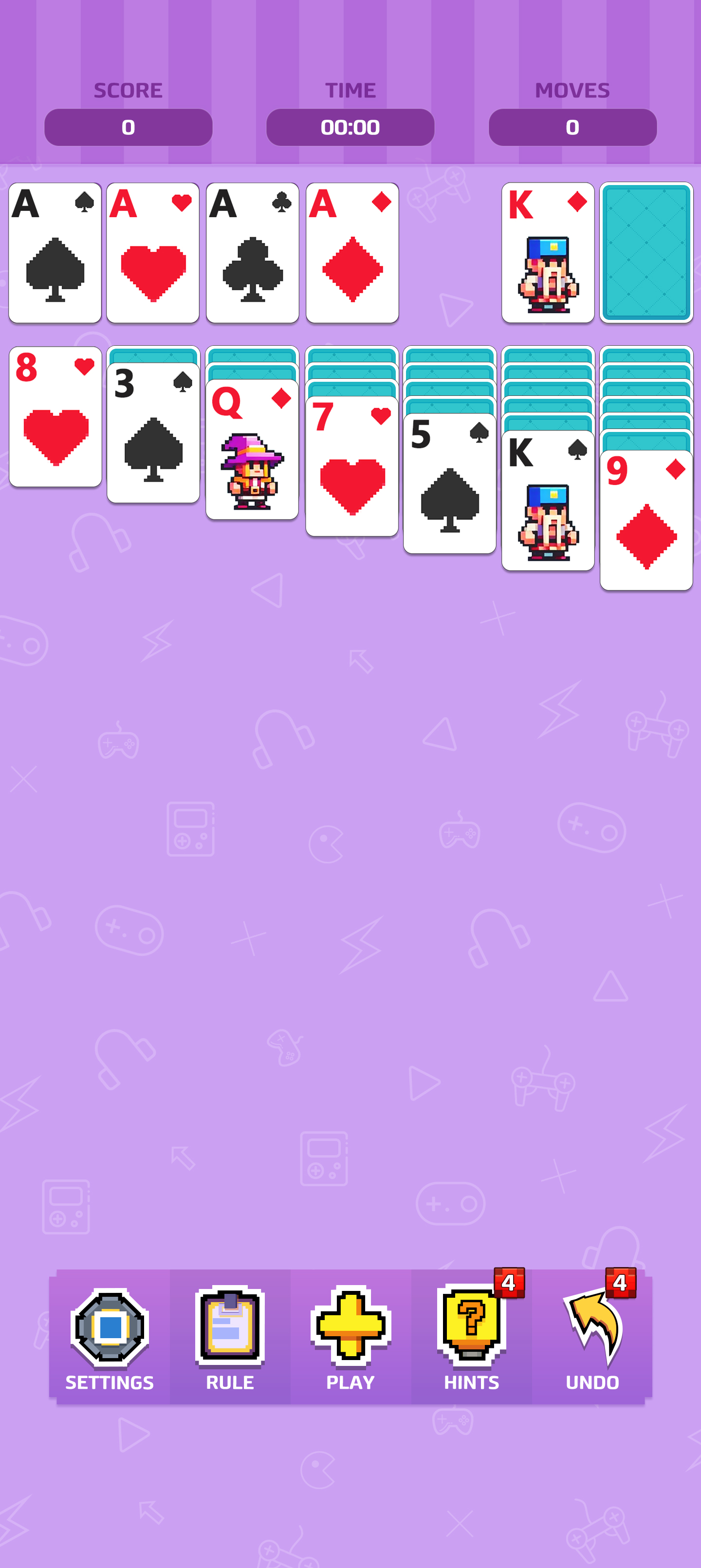Select the 3 of Spades card

click(x=153, y=433)
